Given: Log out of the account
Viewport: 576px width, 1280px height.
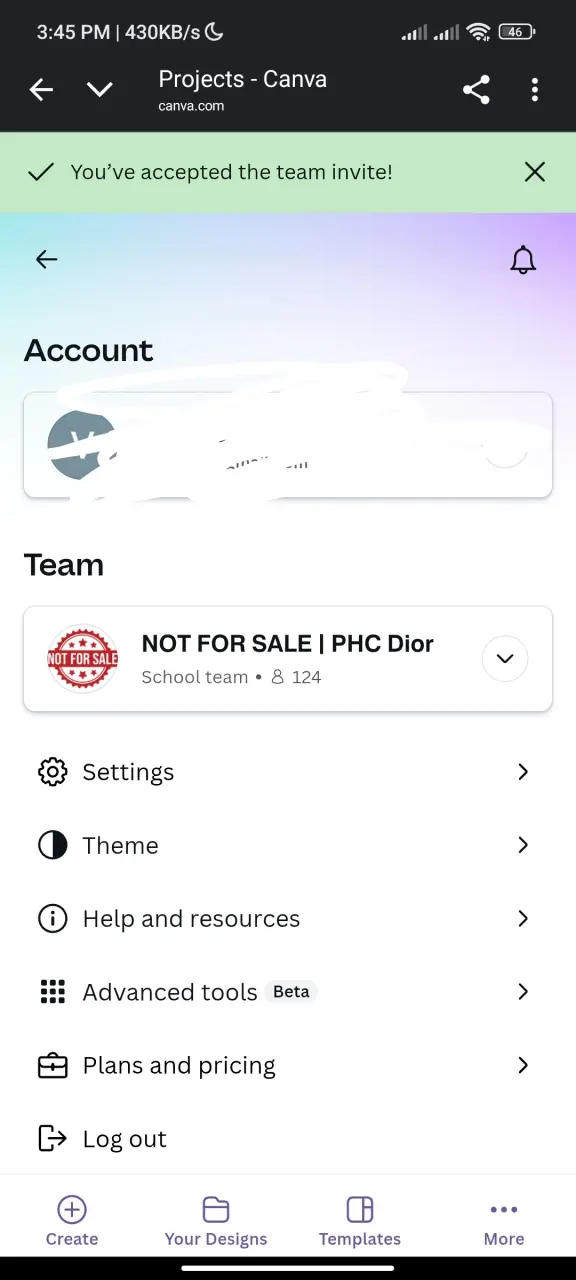Looking at the screenshot, I should click(x=288, y=1138).
